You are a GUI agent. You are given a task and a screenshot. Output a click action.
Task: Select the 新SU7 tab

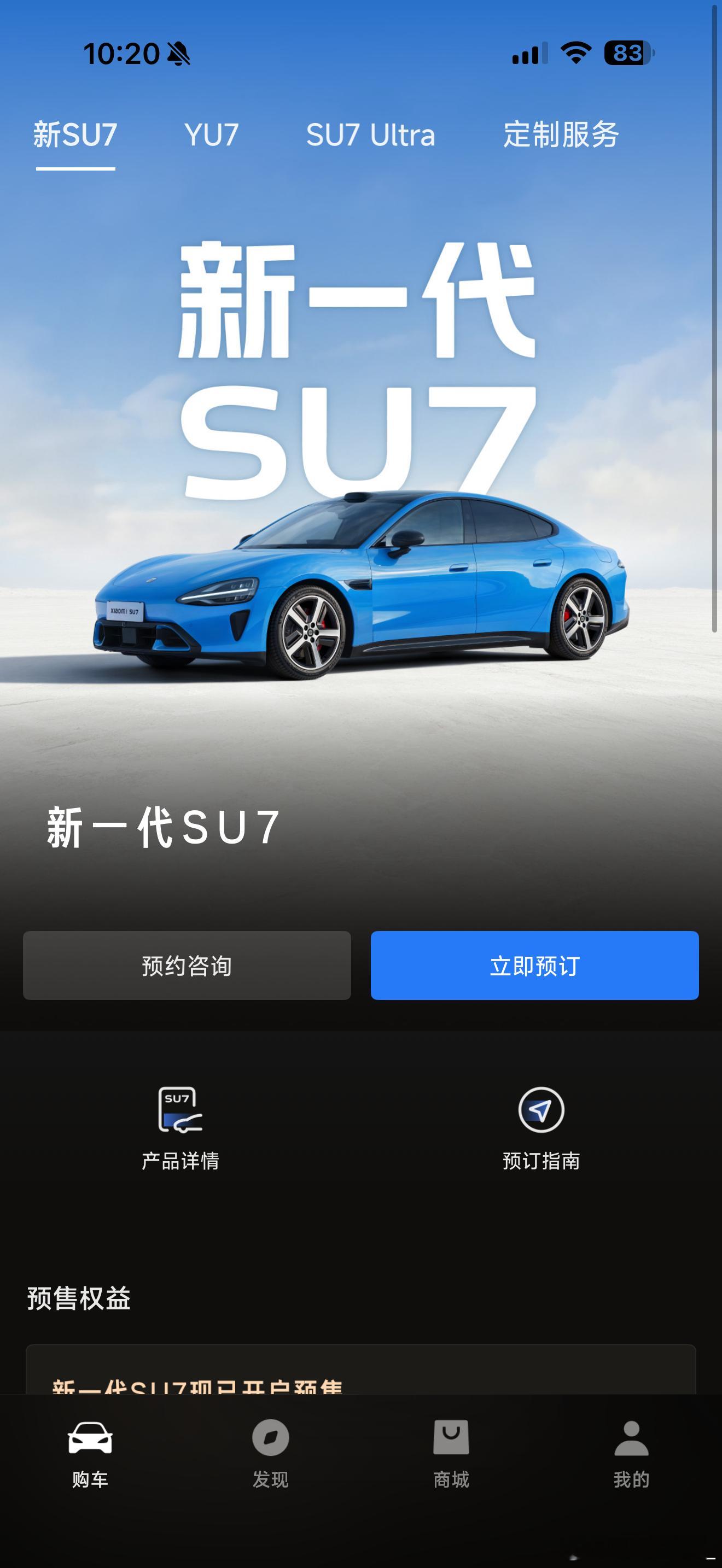pyautogui.click(x=74, y=135)
